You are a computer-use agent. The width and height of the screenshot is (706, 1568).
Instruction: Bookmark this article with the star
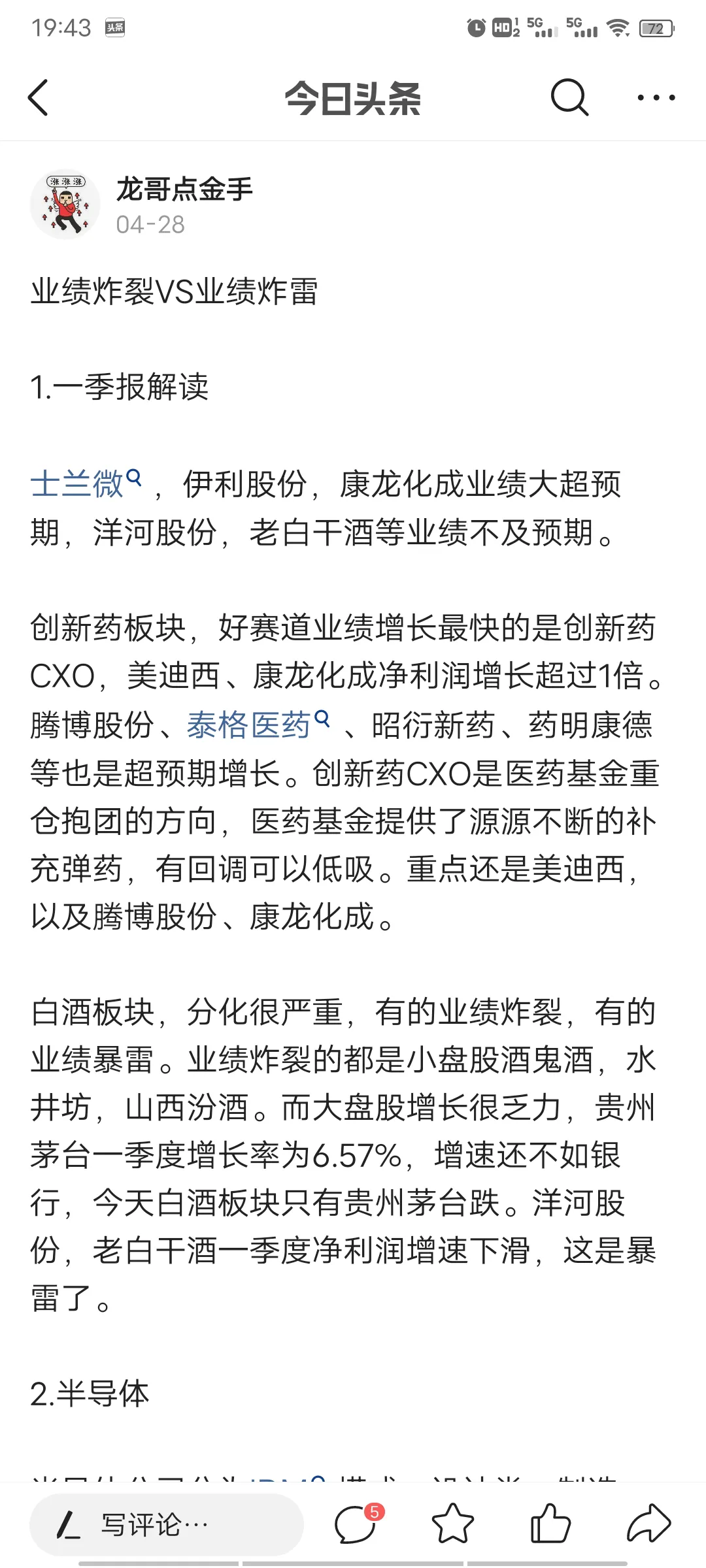452,1524
